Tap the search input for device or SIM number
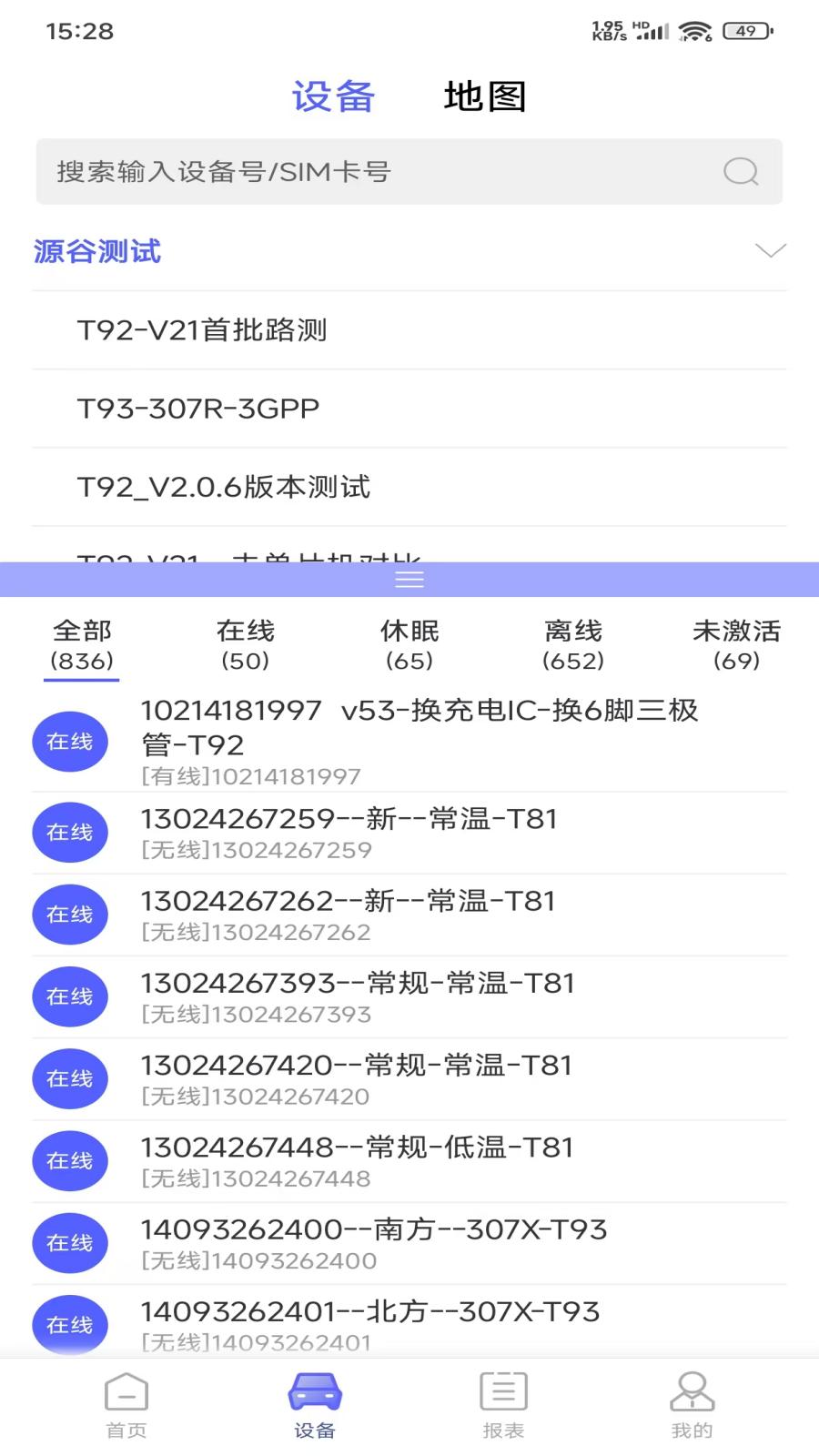819x1456 pixels. click(364, 171)
